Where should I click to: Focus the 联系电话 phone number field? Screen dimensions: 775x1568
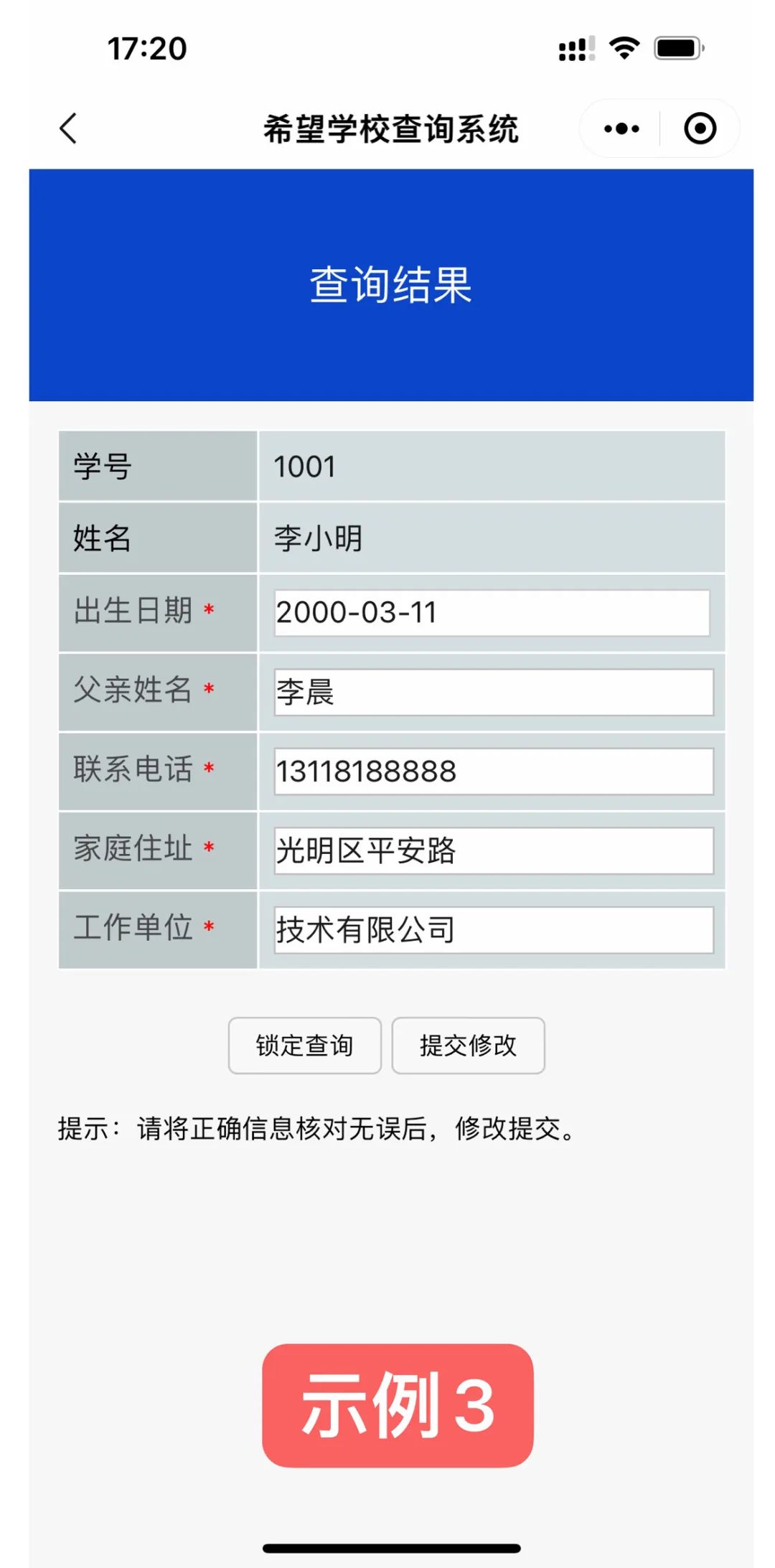(x=494, y=771)
